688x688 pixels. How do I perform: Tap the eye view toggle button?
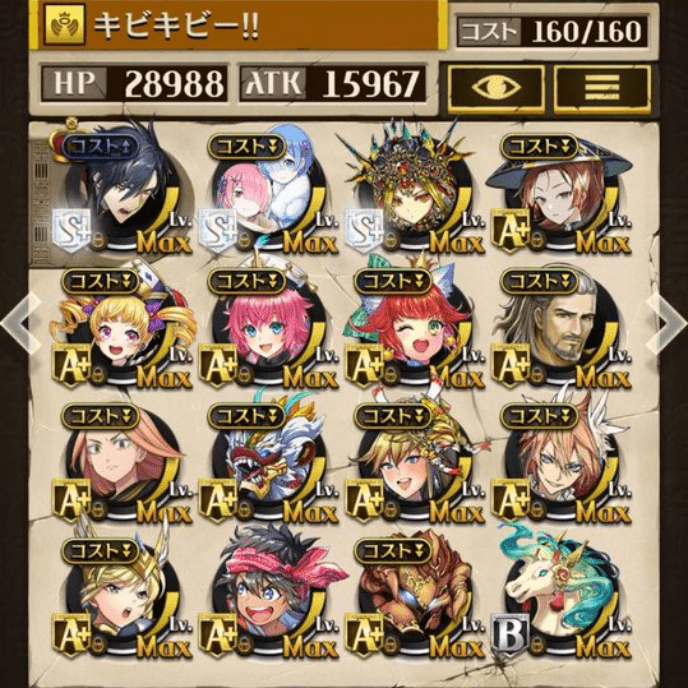(x=495, y=88)
